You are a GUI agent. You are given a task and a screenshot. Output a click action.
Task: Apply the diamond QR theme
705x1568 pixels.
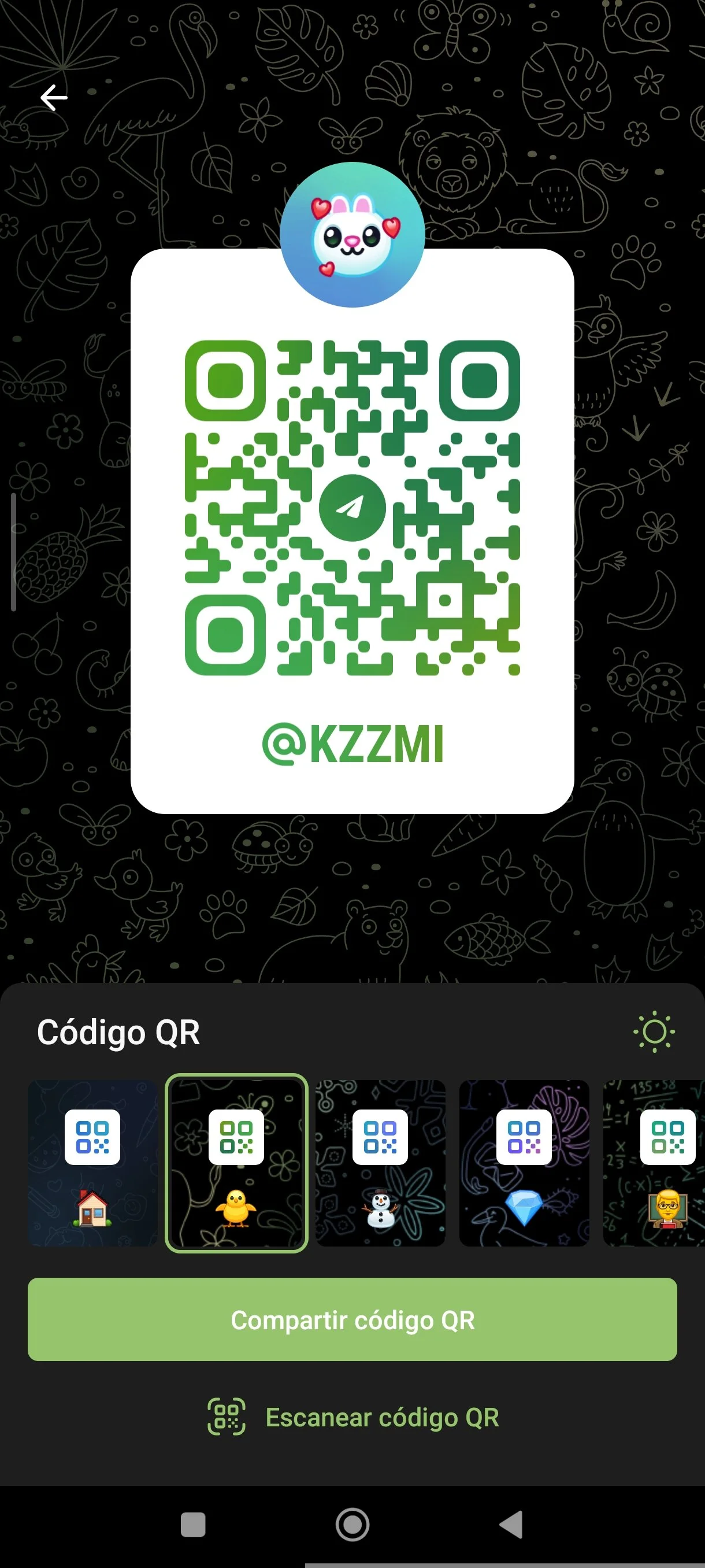click(x=524, y=1163)
